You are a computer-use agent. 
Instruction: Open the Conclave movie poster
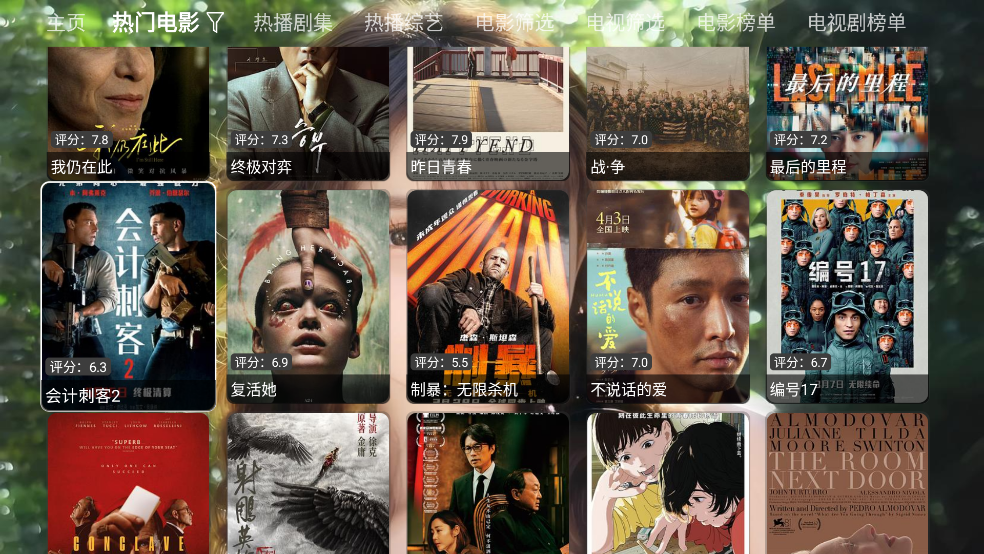128,484
